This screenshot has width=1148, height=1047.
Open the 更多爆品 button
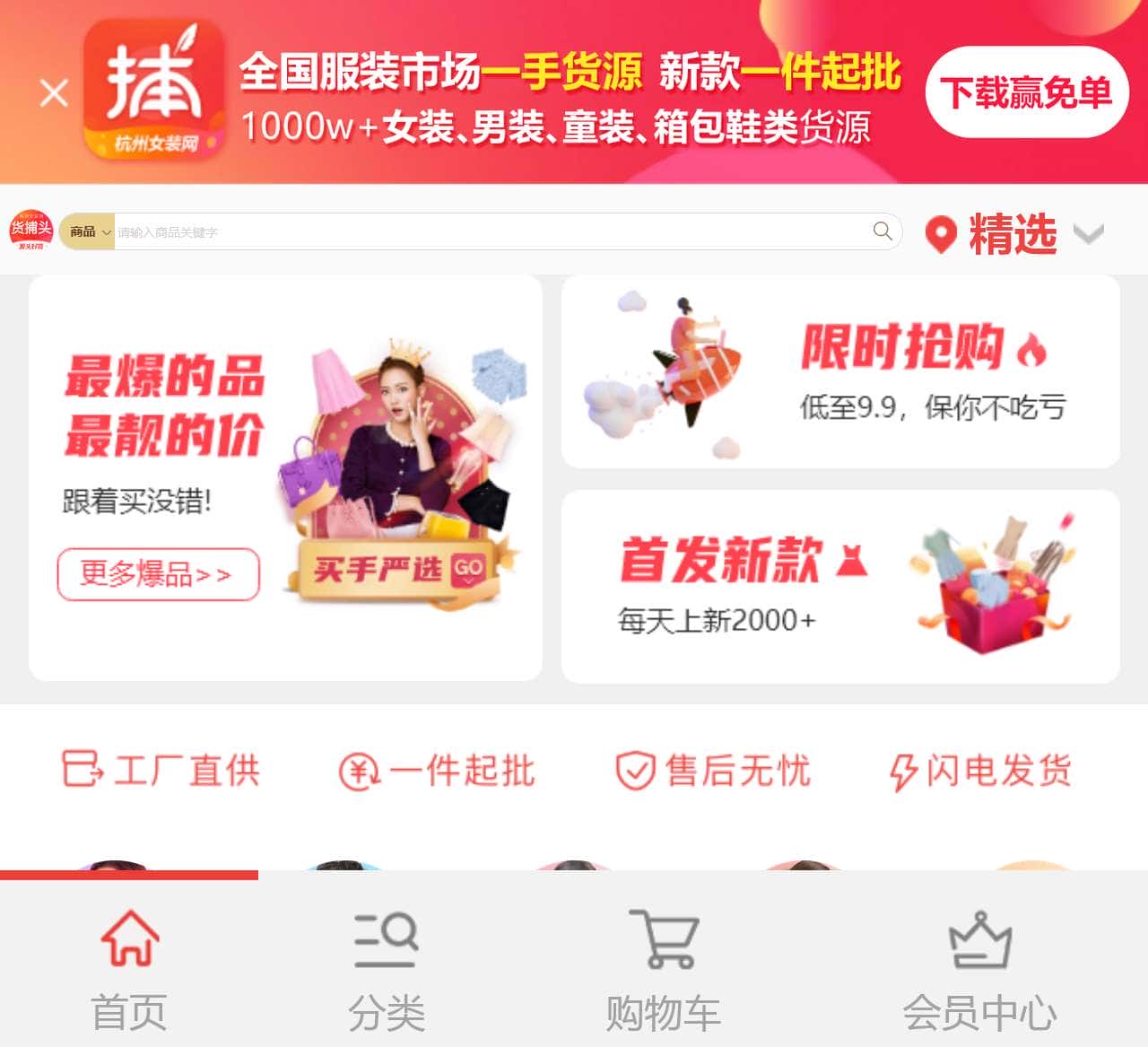point(158,574)
